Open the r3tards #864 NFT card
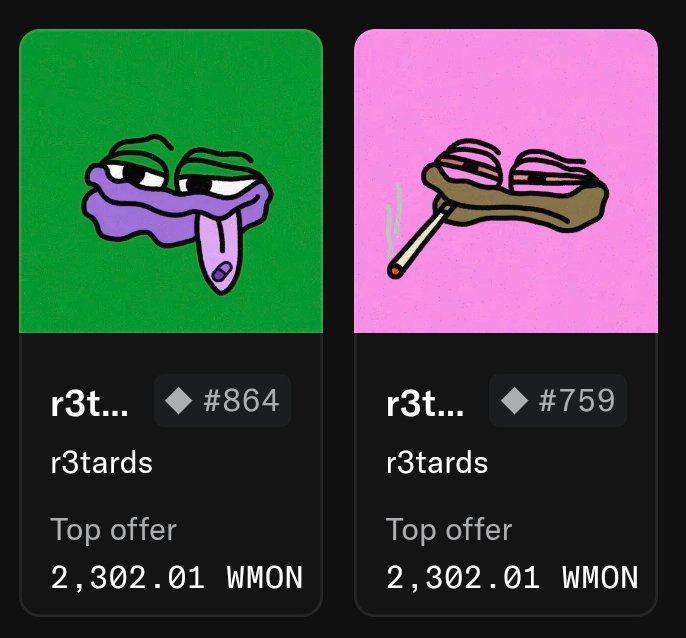Image resolution: width=686 pixels, height=638 pixels. click(x=170, y=182)
